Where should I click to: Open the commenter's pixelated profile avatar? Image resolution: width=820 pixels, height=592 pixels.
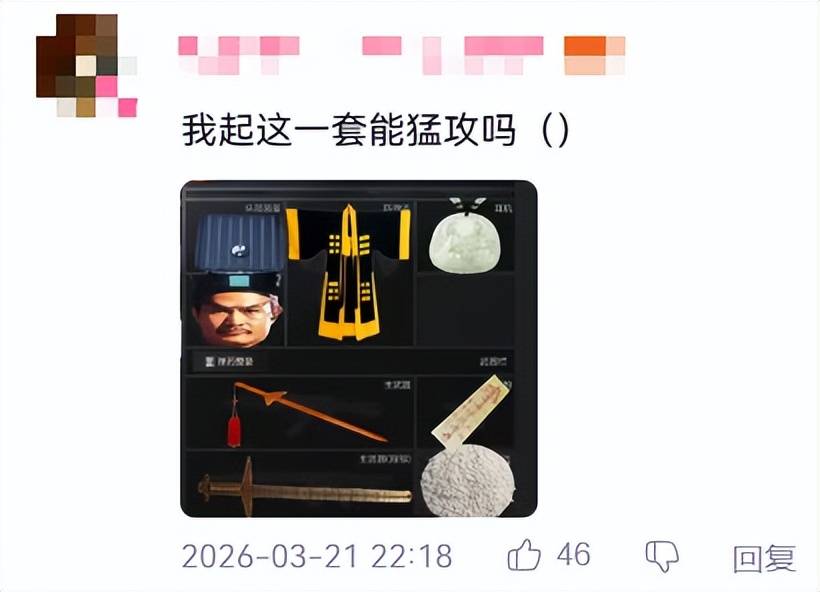(x=85, y=66)
